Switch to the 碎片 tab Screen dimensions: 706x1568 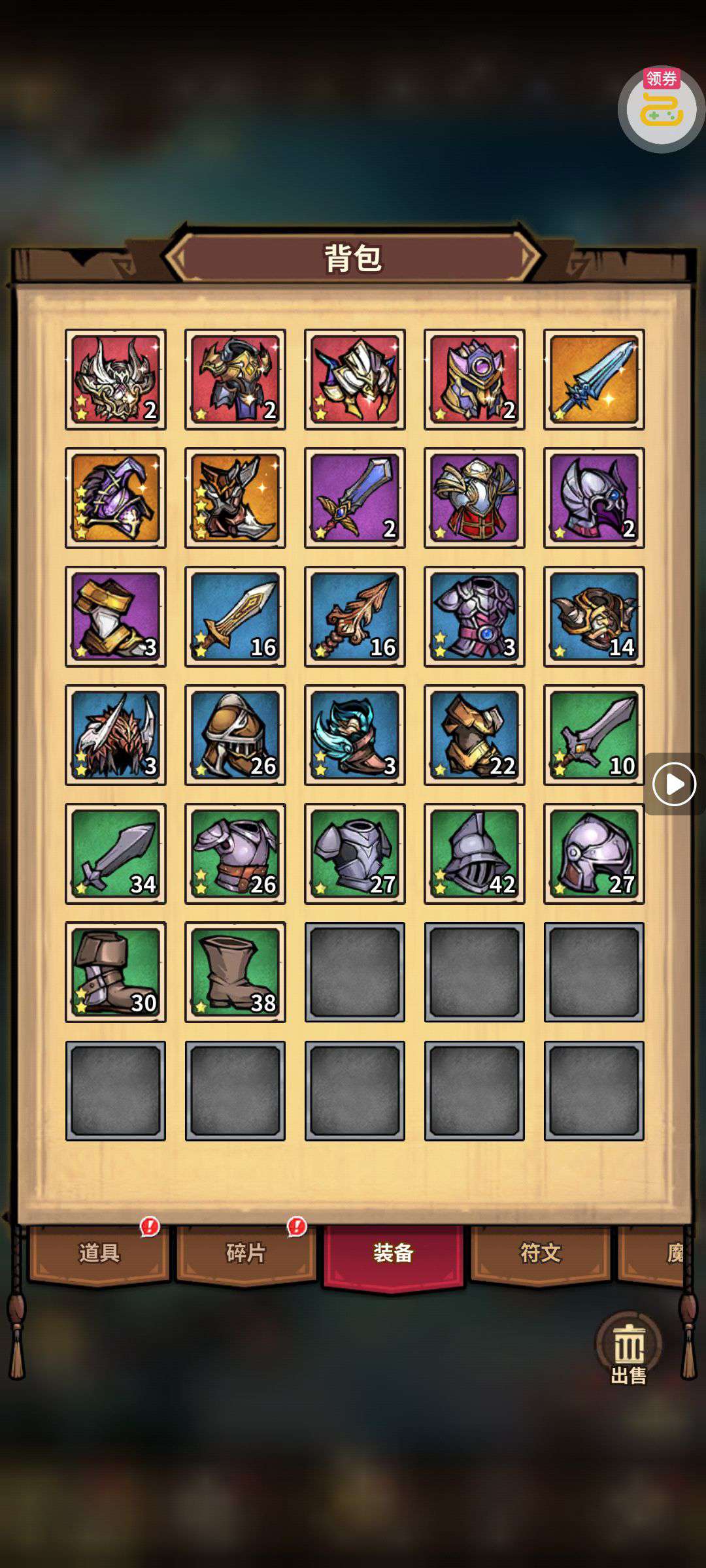pyautogui.click(x=246, y=1253)
